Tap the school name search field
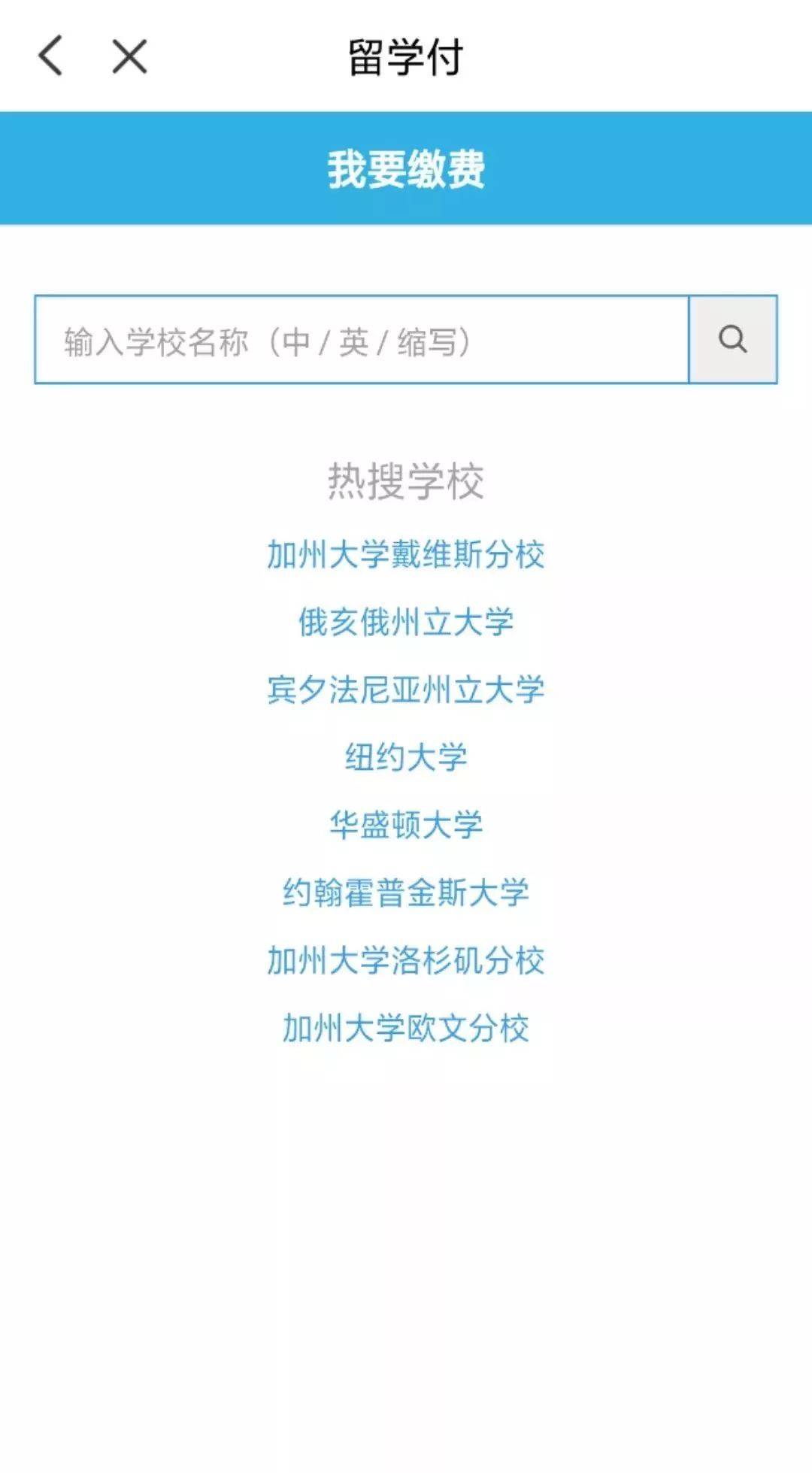This screenshot has height=1473, width=812. 362,340
